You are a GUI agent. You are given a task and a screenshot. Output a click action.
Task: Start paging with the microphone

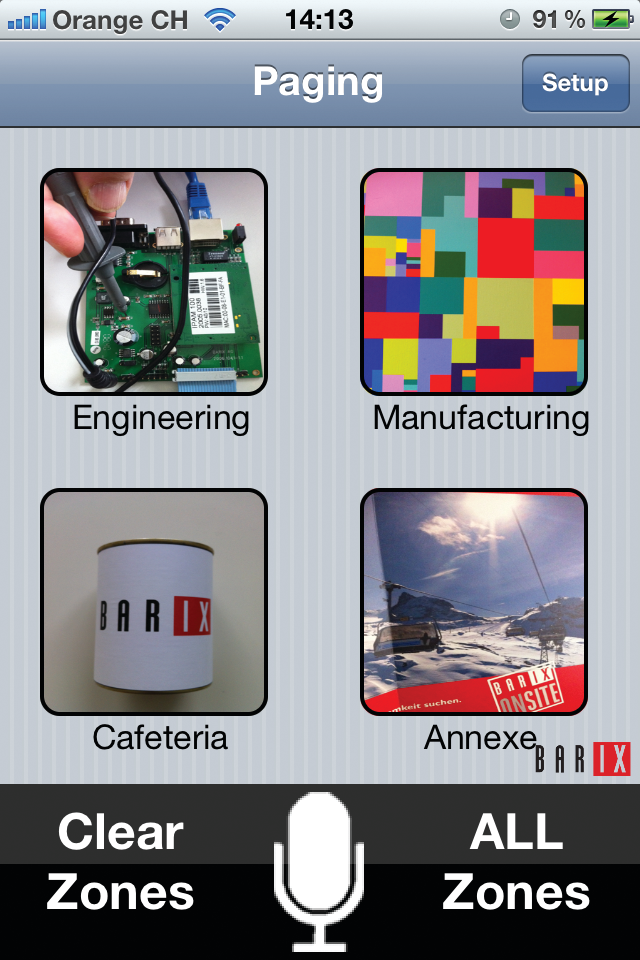(x=320, y=868)
